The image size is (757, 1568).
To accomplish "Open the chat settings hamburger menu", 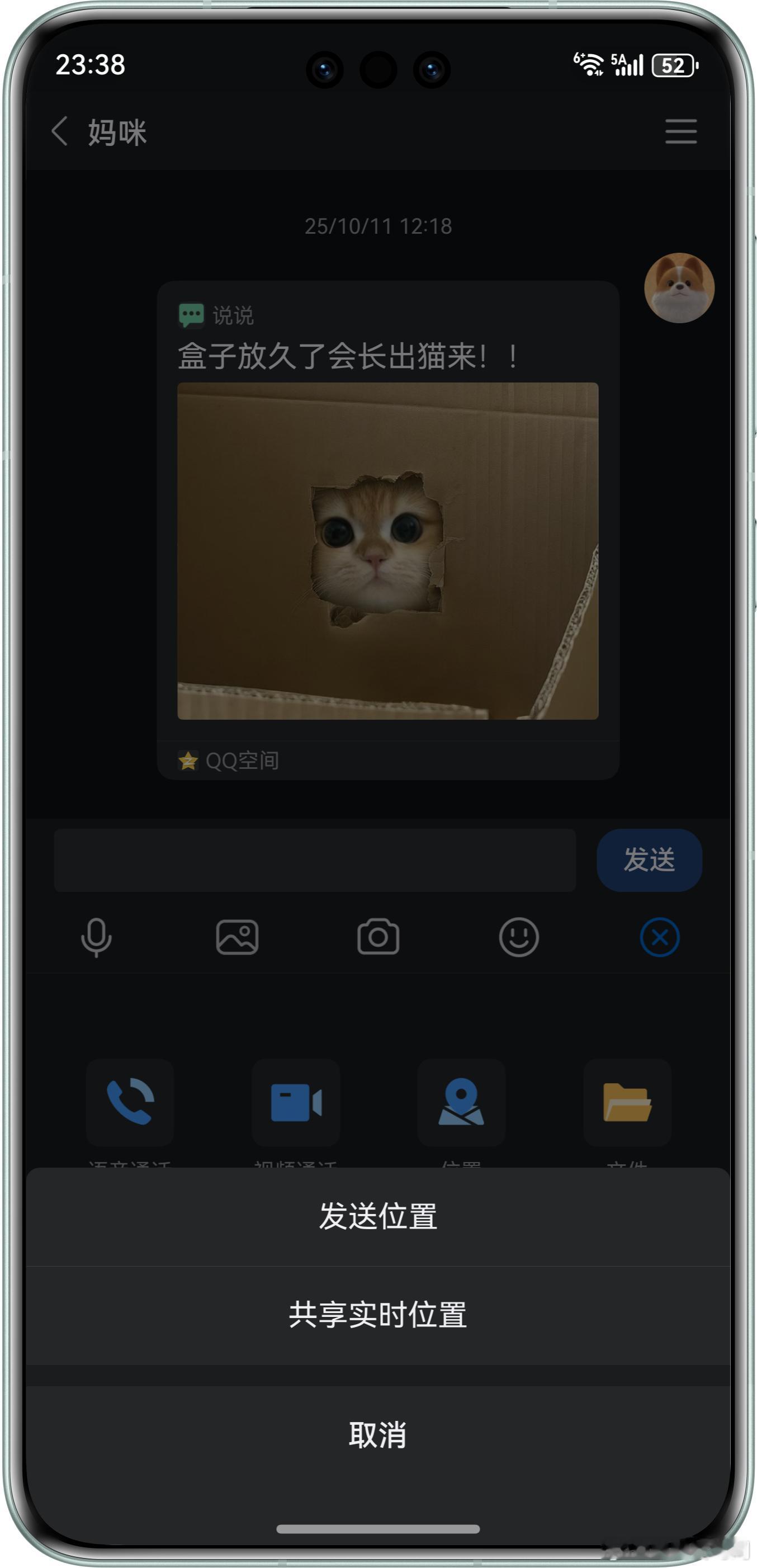I will (x=681, y=132).
